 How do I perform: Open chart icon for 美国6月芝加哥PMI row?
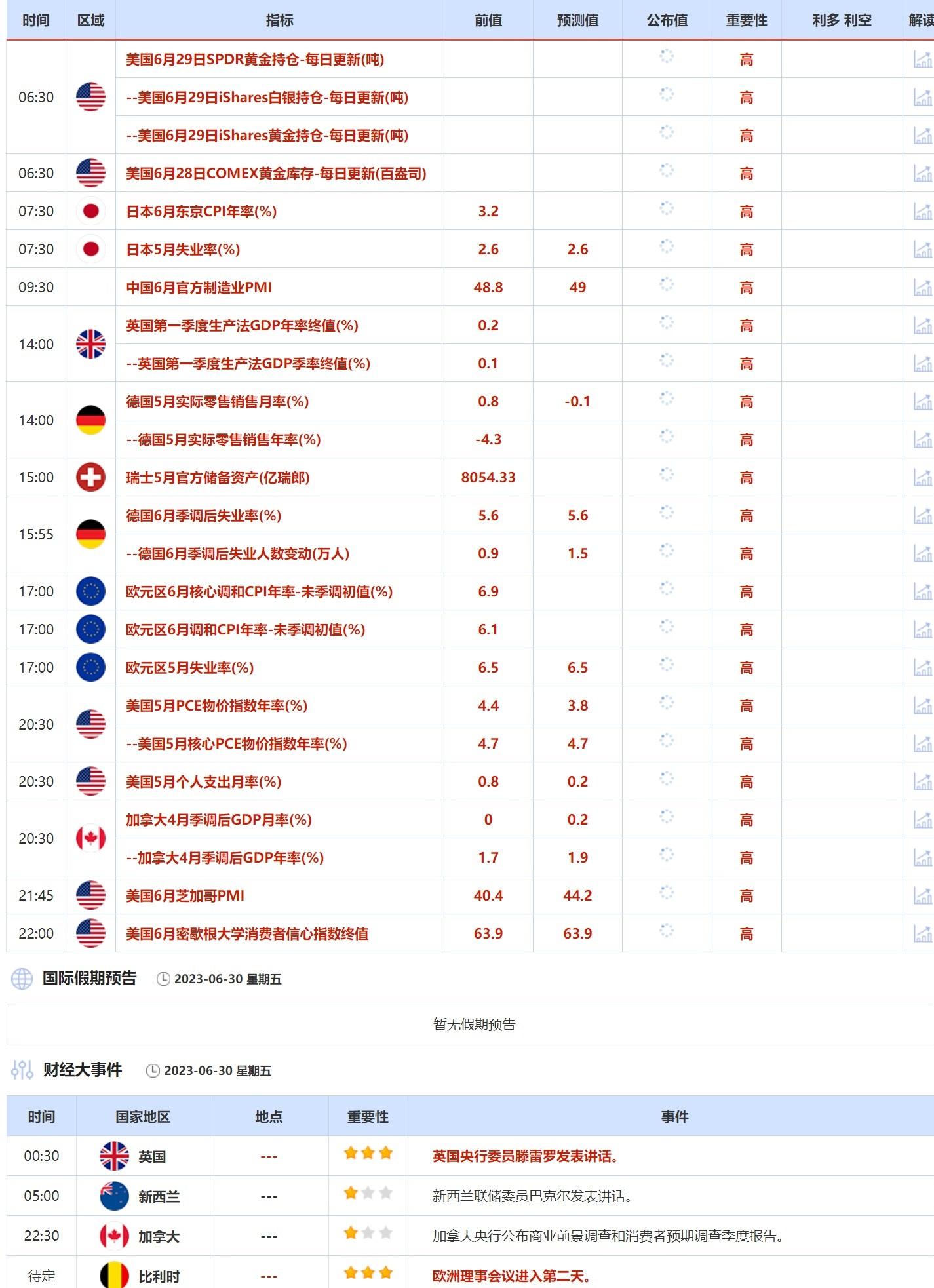point(923,895)
